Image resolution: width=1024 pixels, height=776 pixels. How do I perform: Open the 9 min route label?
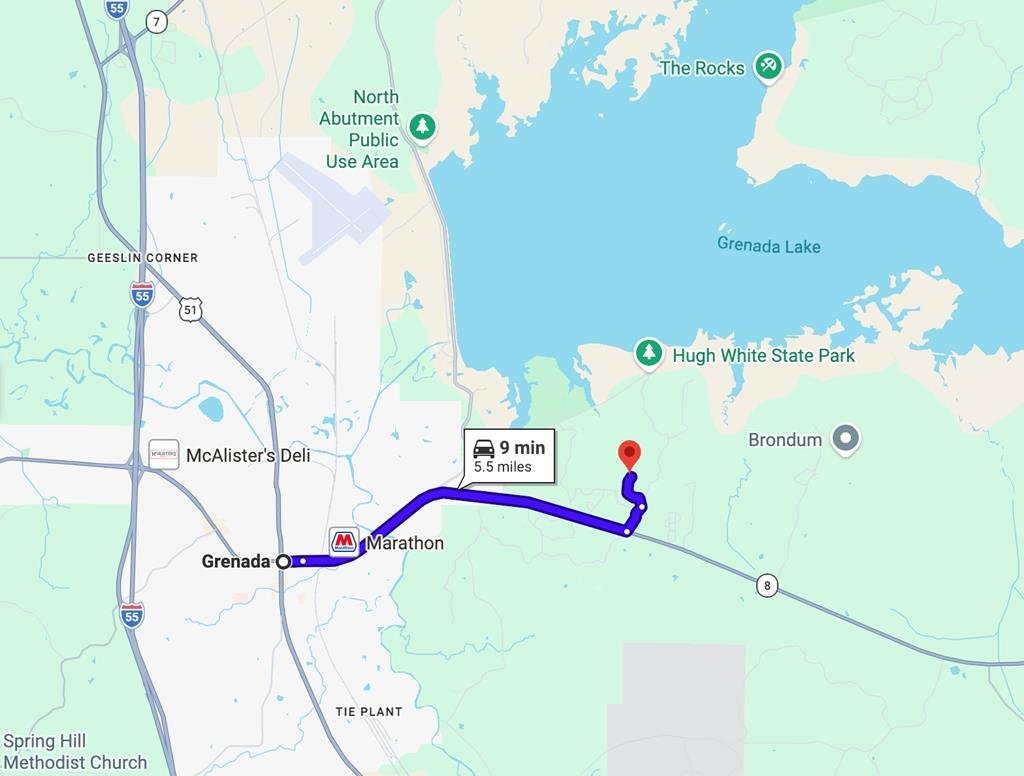(x=508, y=456)
